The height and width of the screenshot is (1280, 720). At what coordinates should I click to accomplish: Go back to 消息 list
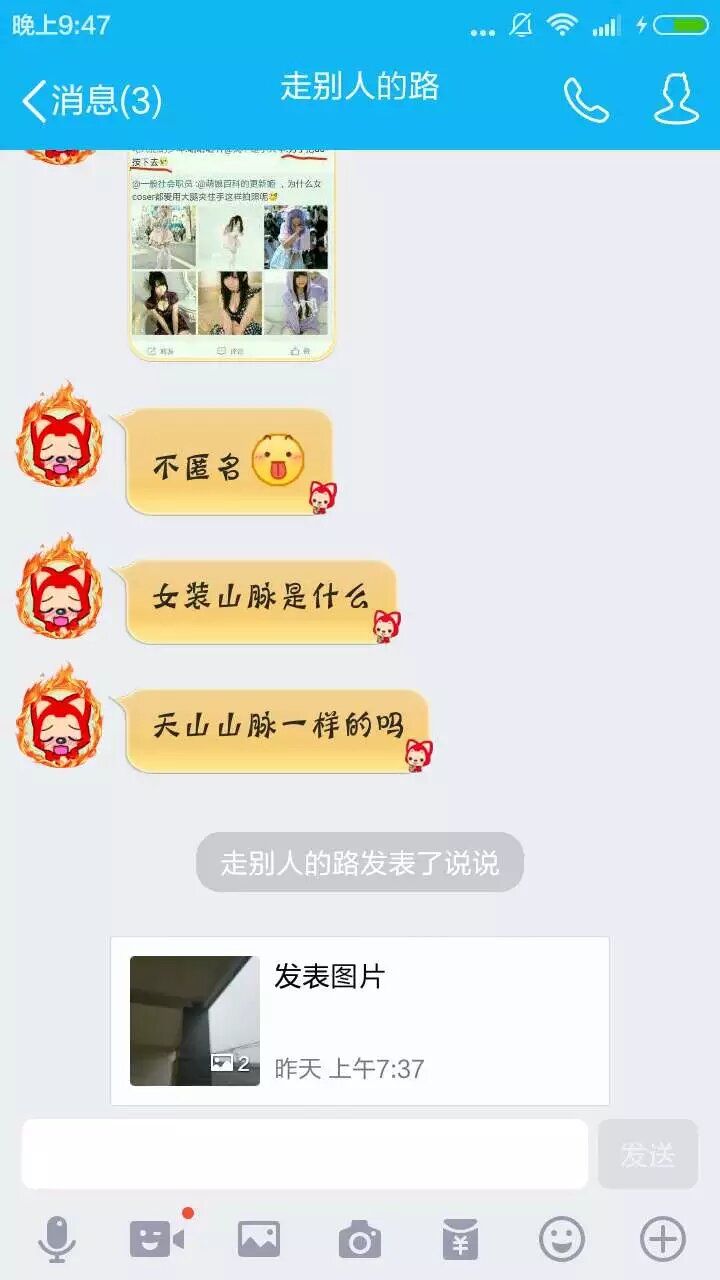(90, 100)
